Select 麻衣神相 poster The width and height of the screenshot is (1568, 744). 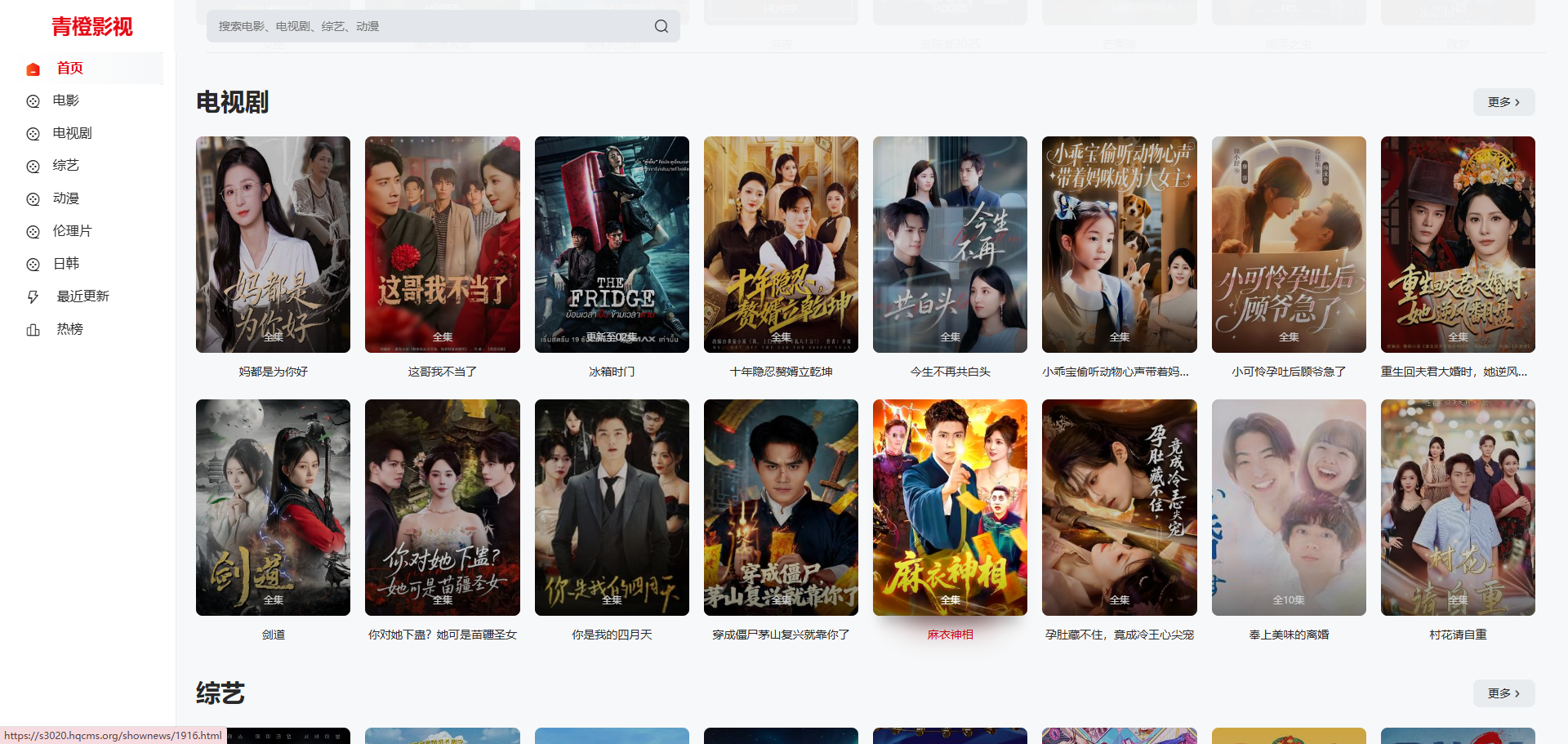(x=950, y=507)
